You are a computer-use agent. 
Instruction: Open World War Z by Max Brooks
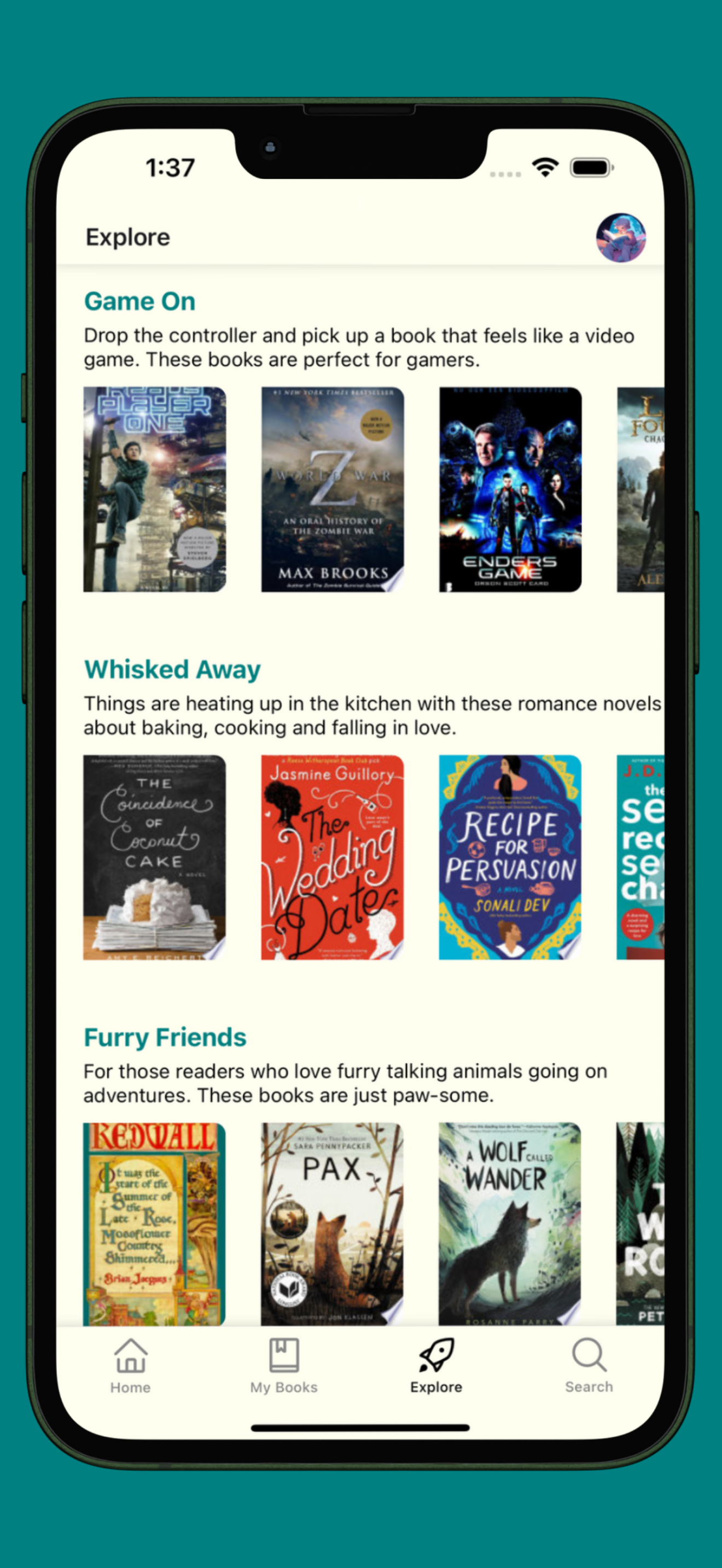click(x=333, y=489)
